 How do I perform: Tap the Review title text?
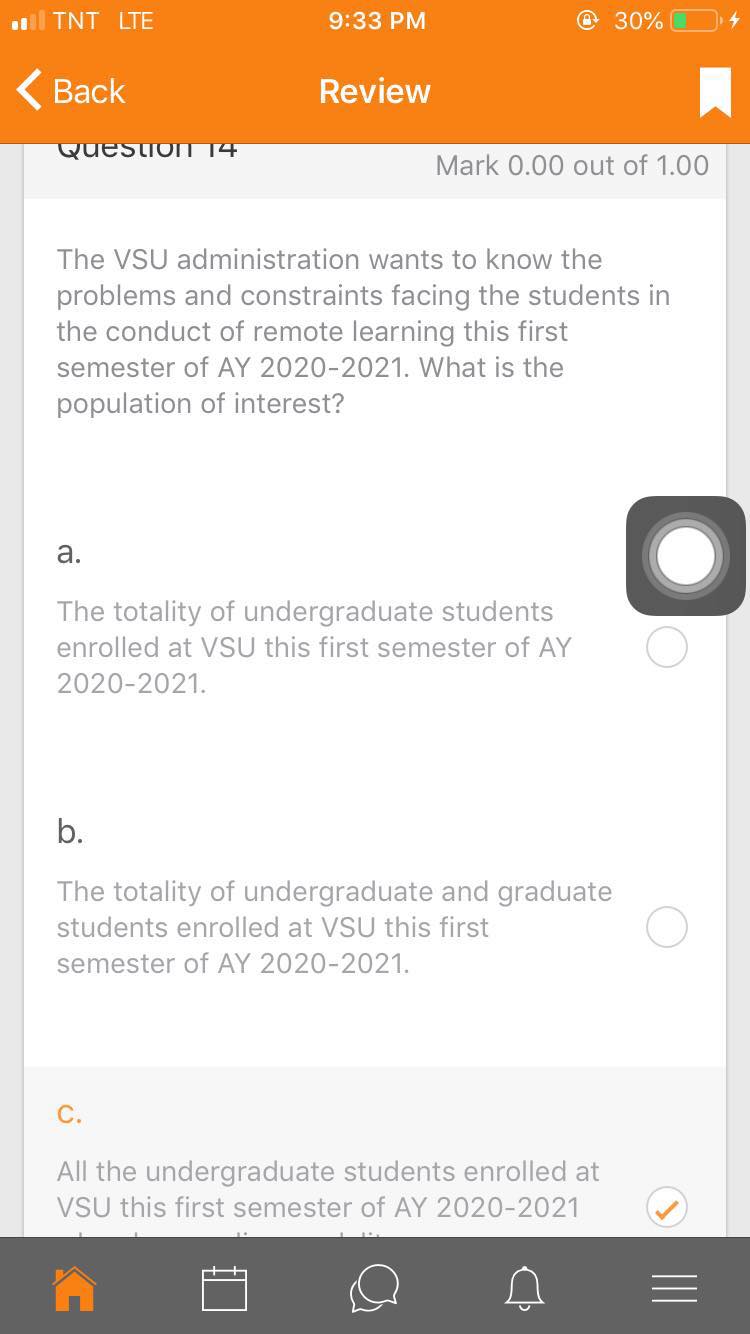(x=374, y=90)
